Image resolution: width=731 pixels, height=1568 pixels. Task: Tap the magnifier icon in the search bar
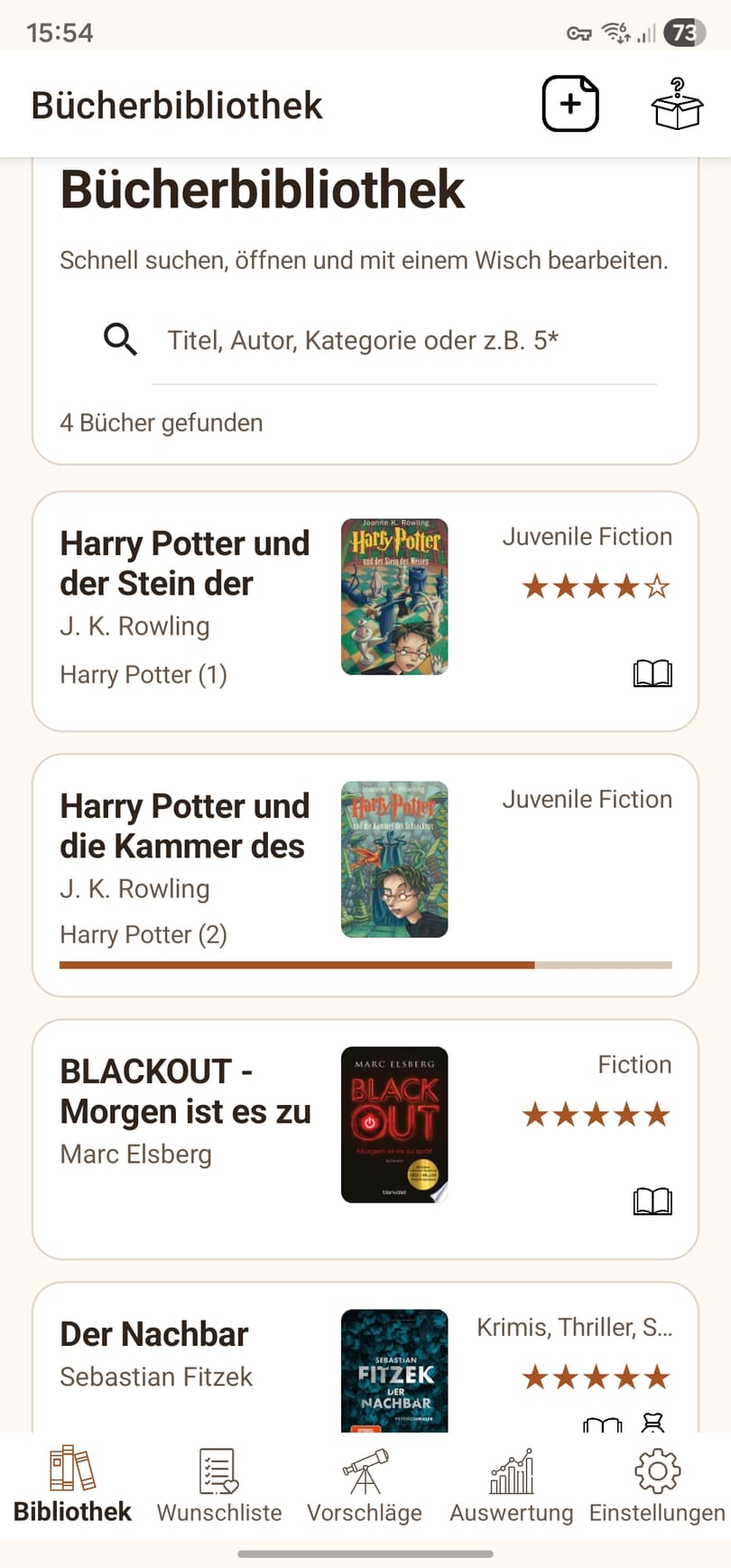[x=118, y=340]
